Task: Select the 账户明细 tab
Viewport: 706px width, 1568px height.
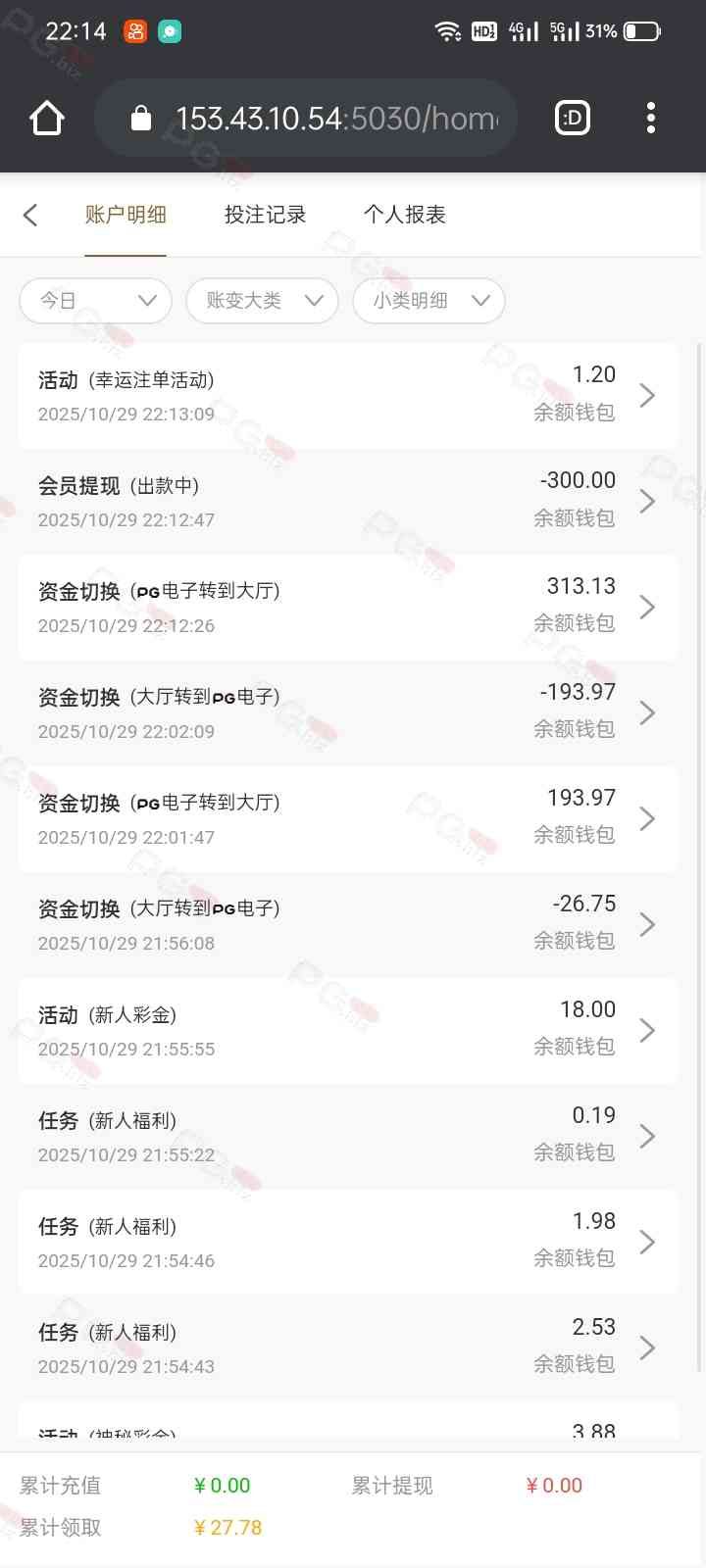Action: [126, 215]
